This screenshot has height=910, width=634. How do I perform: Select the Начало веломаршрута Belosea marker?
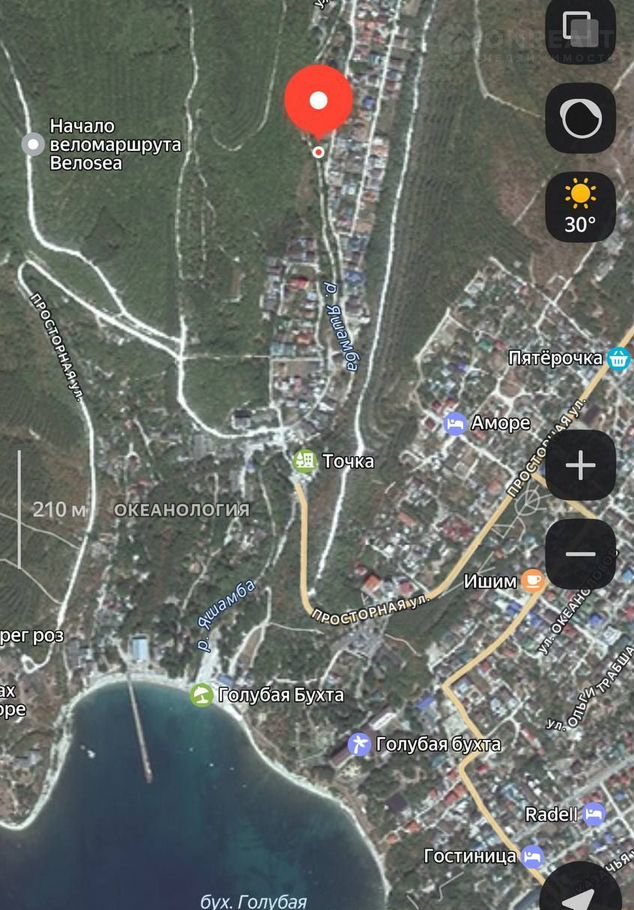coord(34,145)
